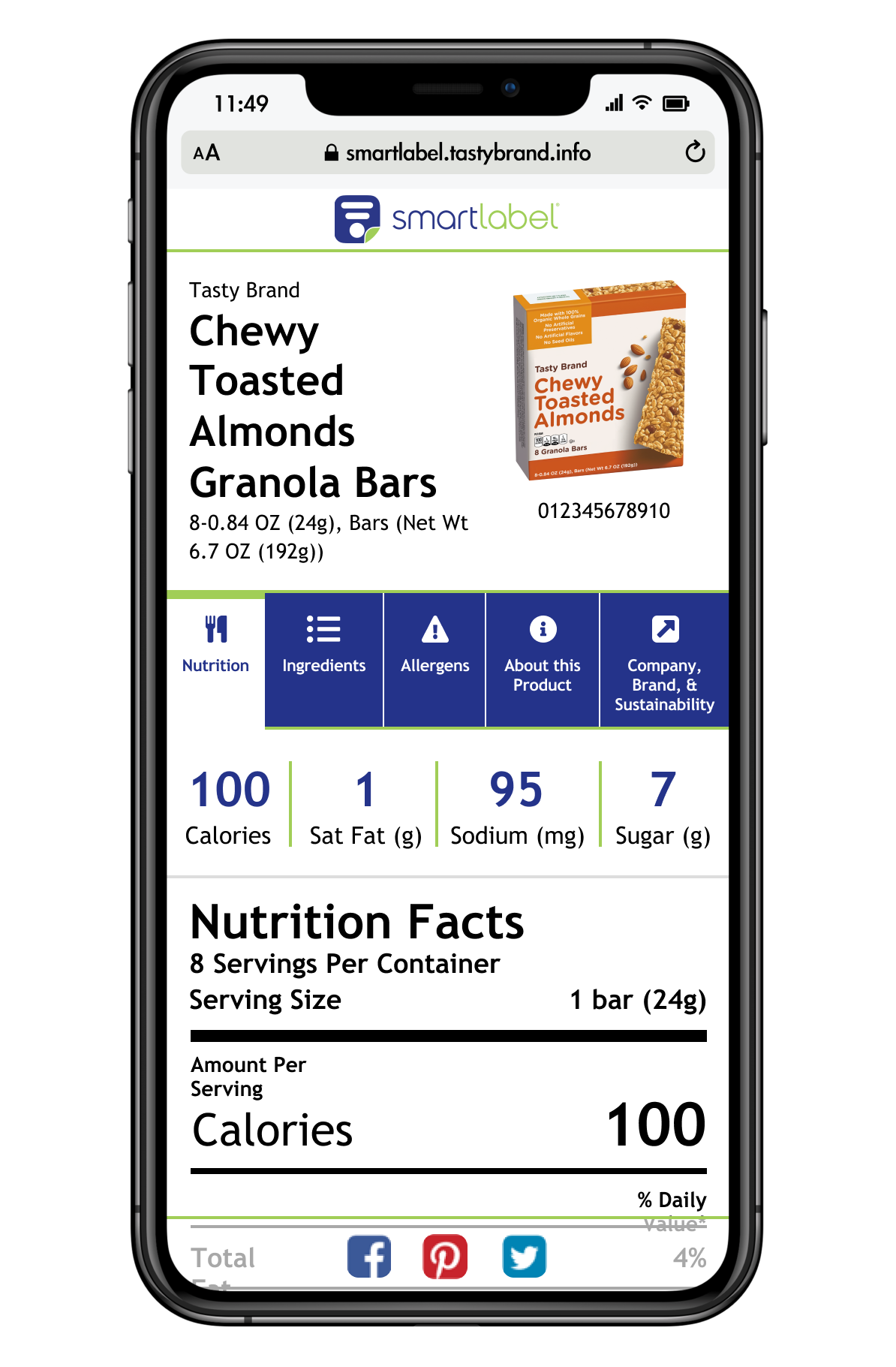Share on Facebook
This screenshot has height=1367, width=896.
[x=369, y=1256]
